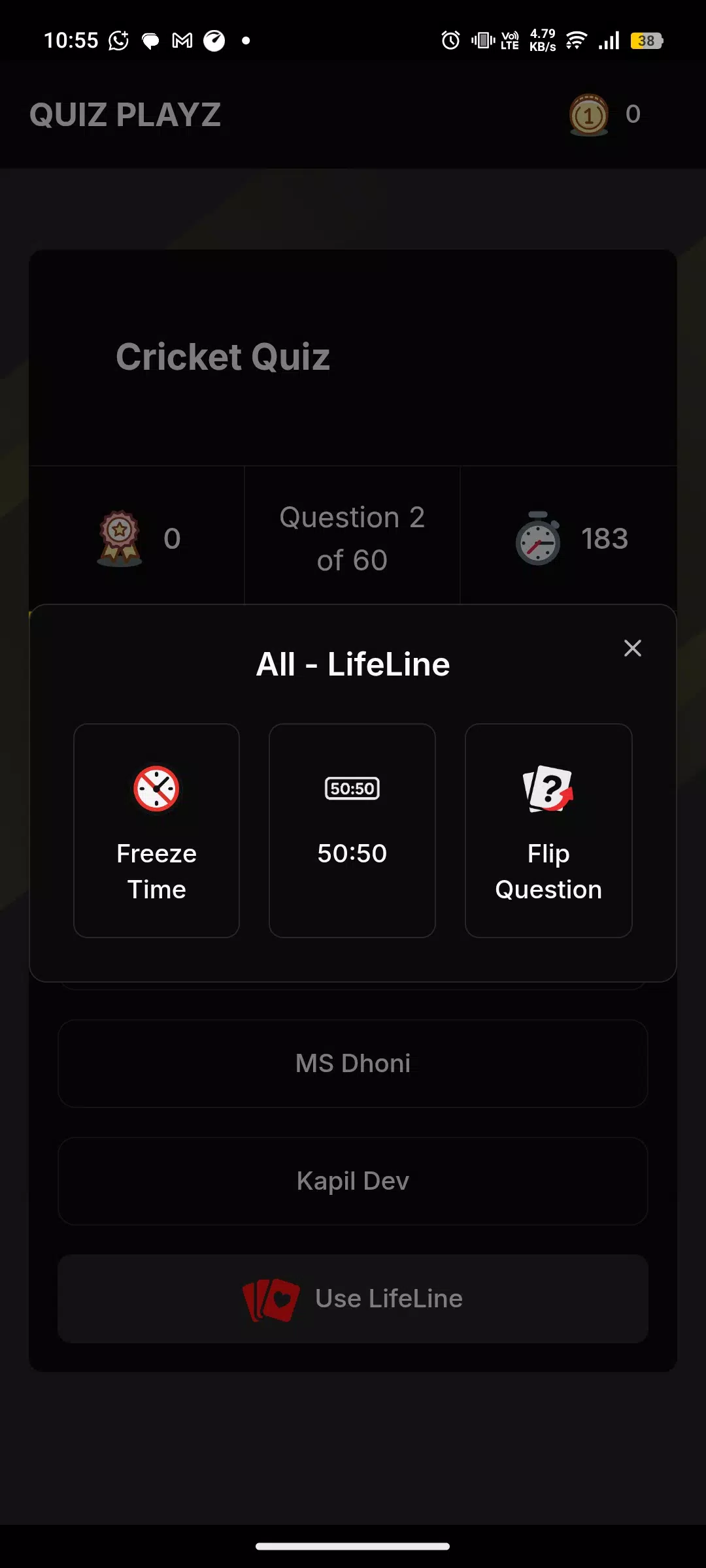
Task: Select the Freeze Time lifeline icon
Action: pos(156,791)
